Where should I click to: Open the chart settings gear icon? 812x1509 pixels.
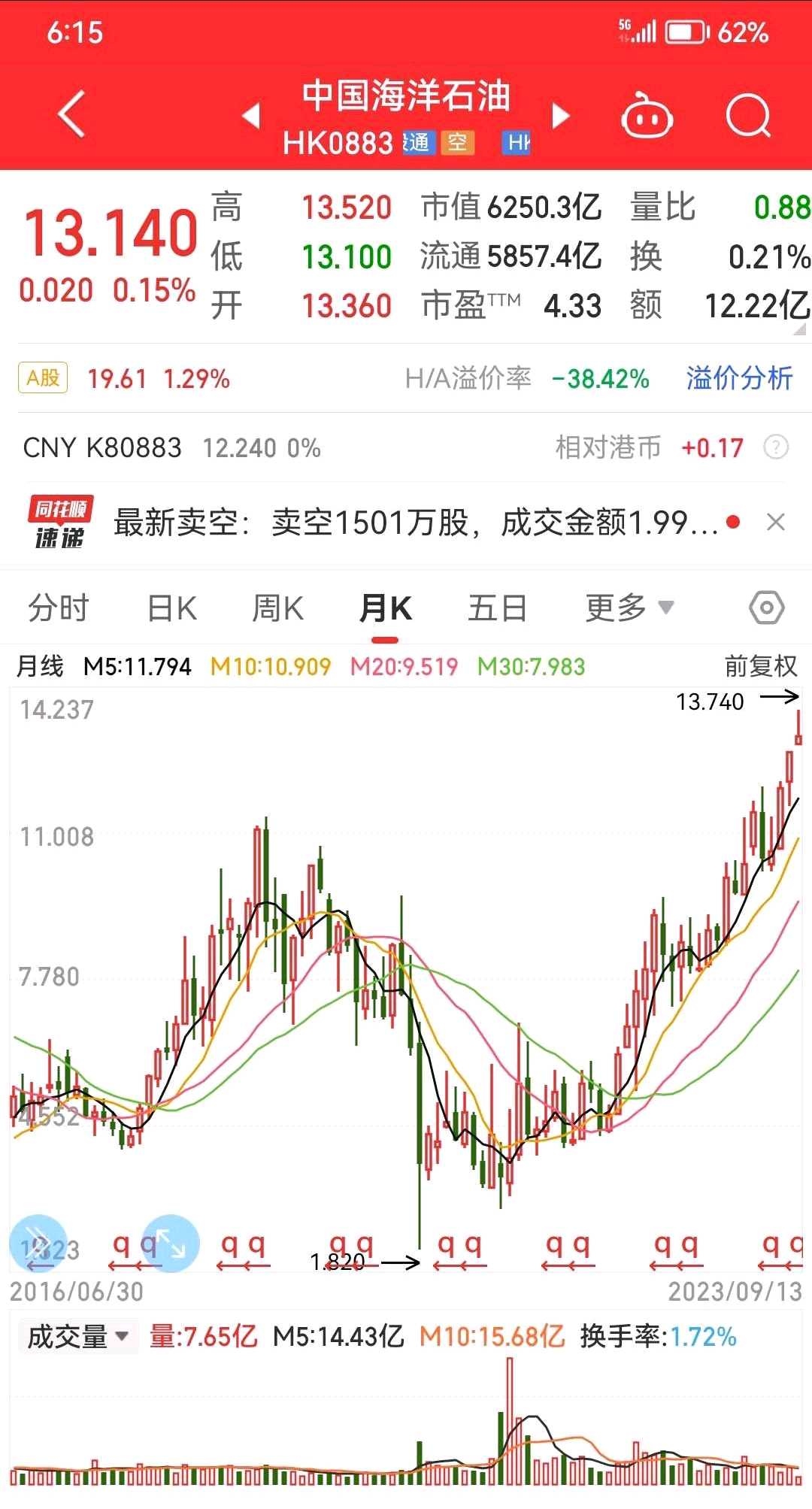(767, 606)
